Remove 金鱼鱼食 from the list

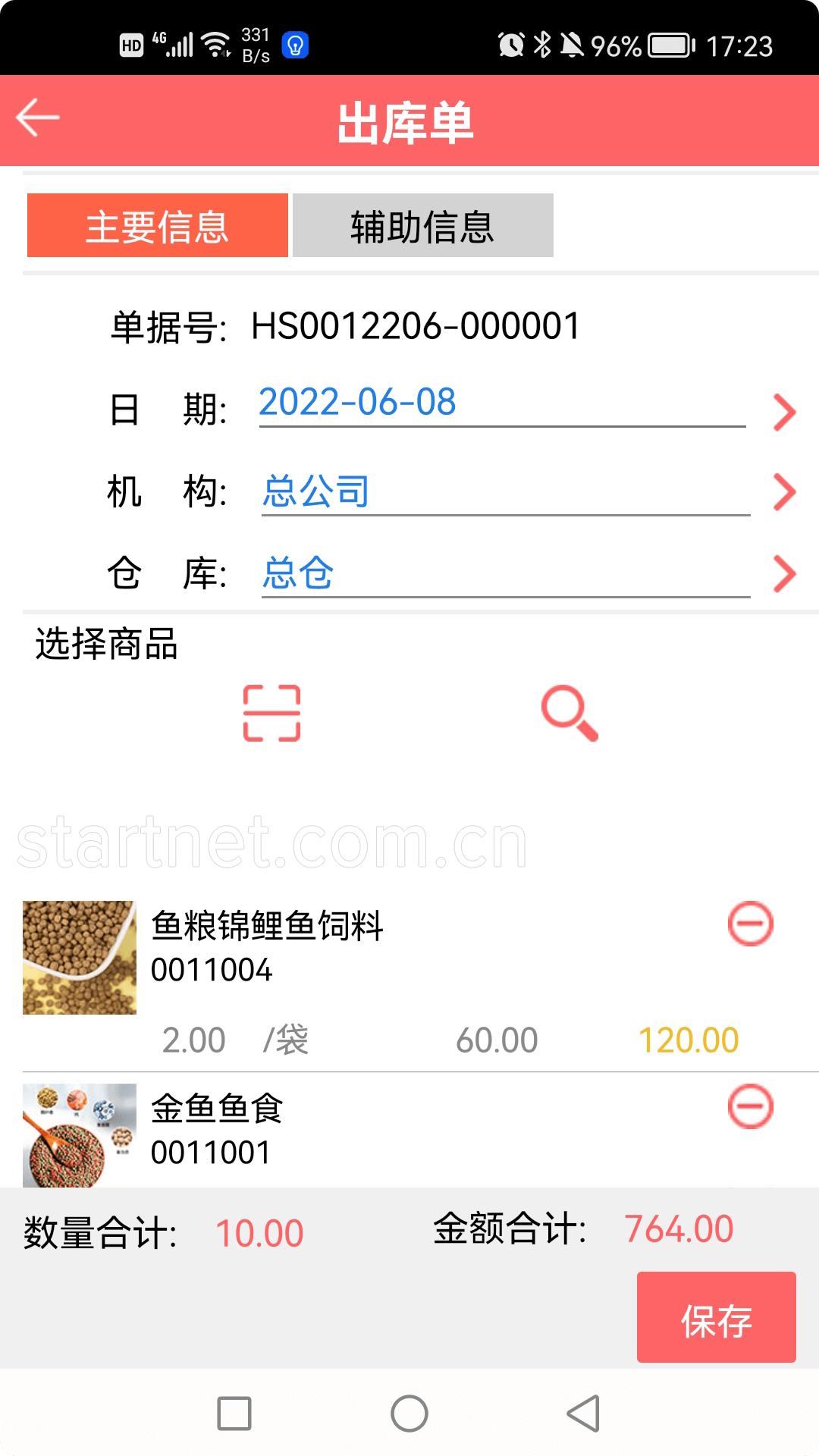750,1106
